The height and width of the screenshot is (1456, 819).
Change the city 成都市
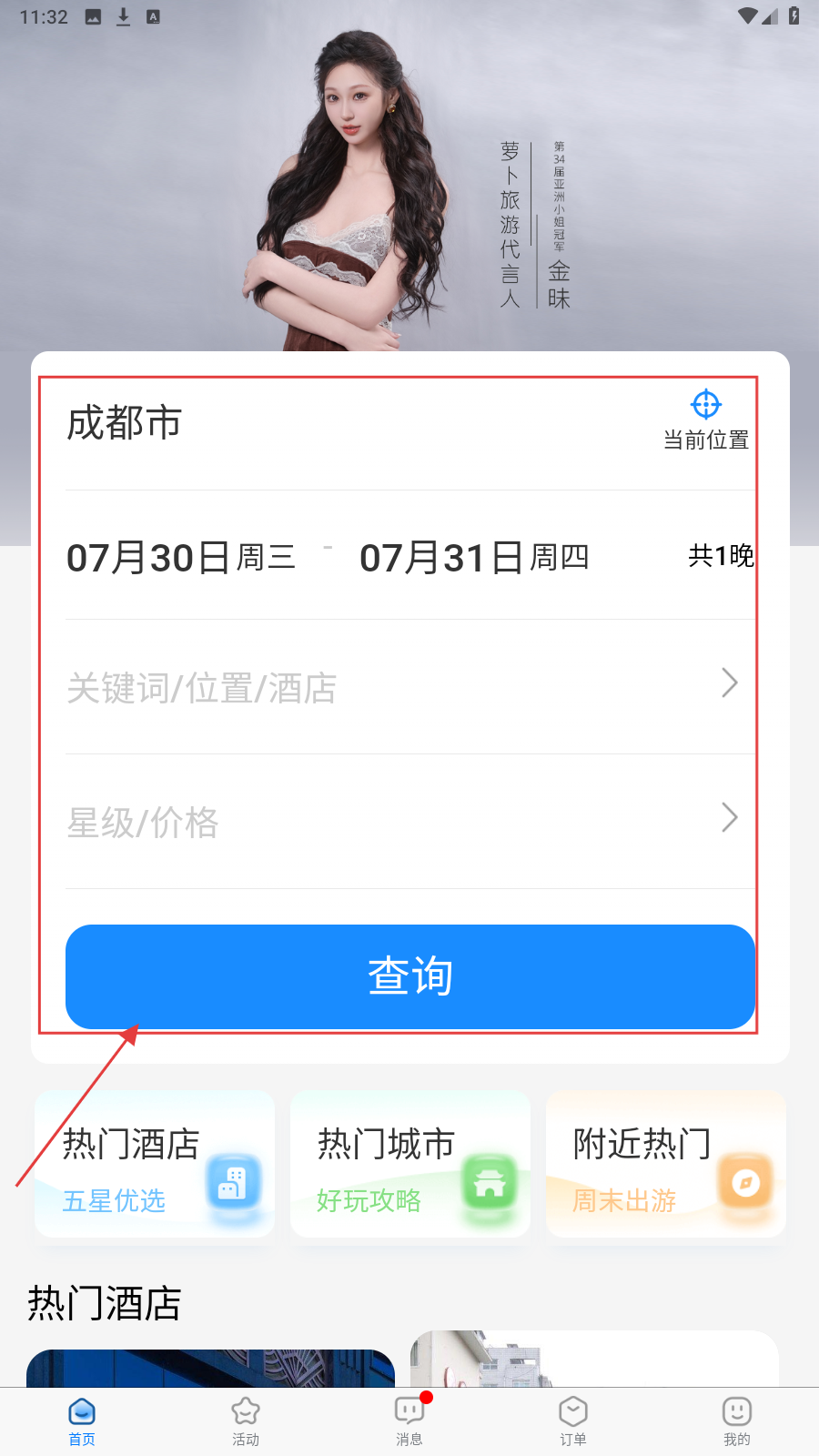[125, 424]
